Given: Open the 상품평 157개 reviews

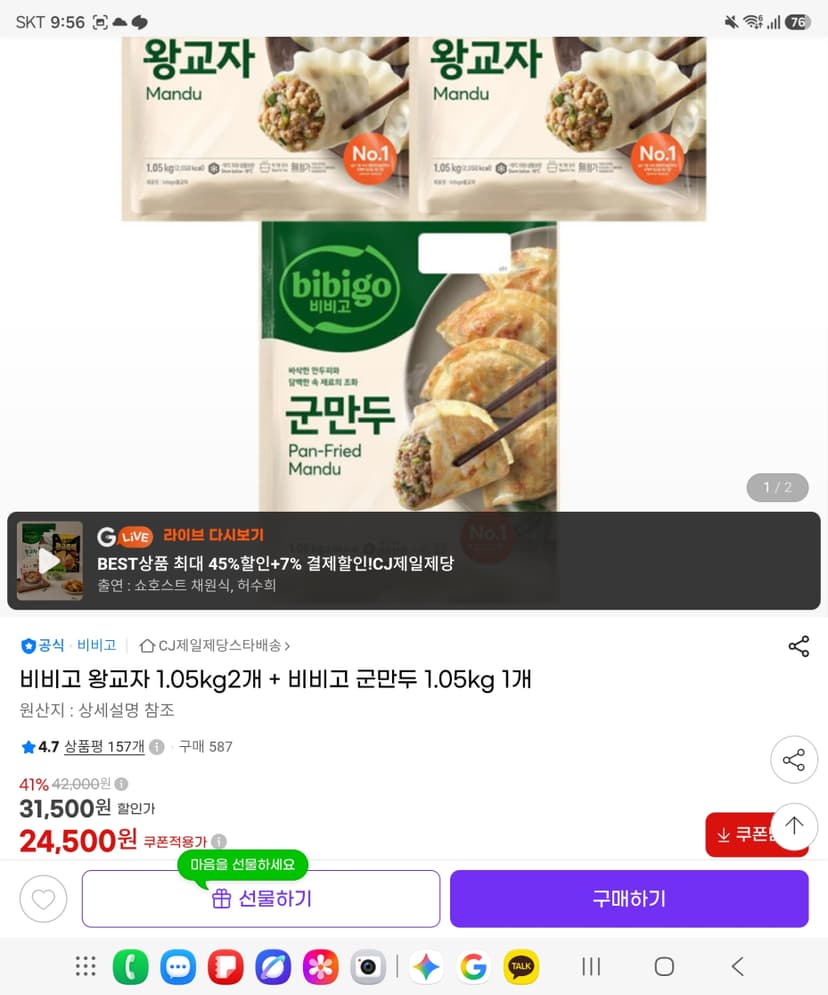Looking at the screenshot, I should tap(104, 747).
